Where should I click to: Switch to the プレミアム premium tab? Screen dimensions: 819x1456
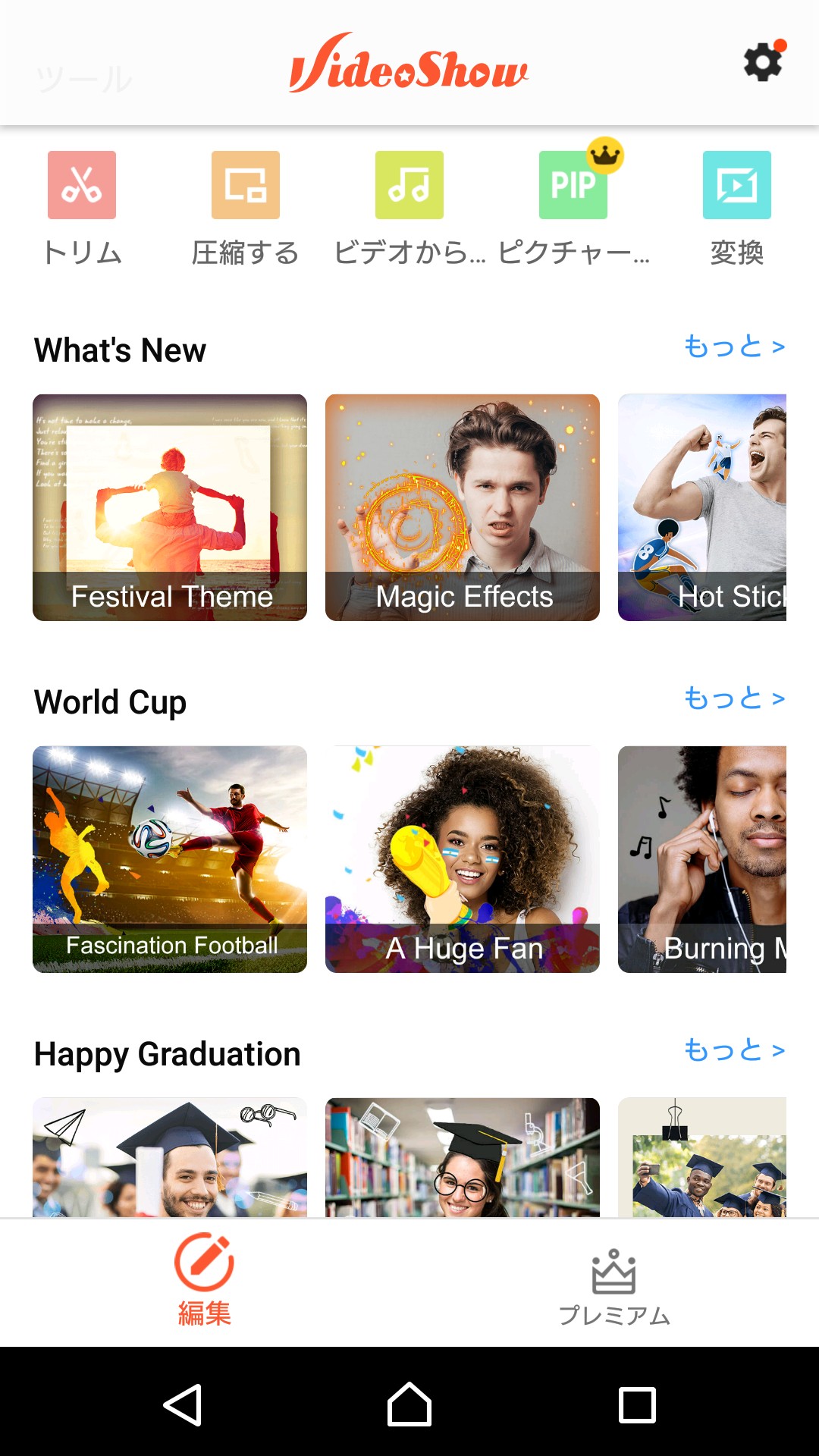614,1286
